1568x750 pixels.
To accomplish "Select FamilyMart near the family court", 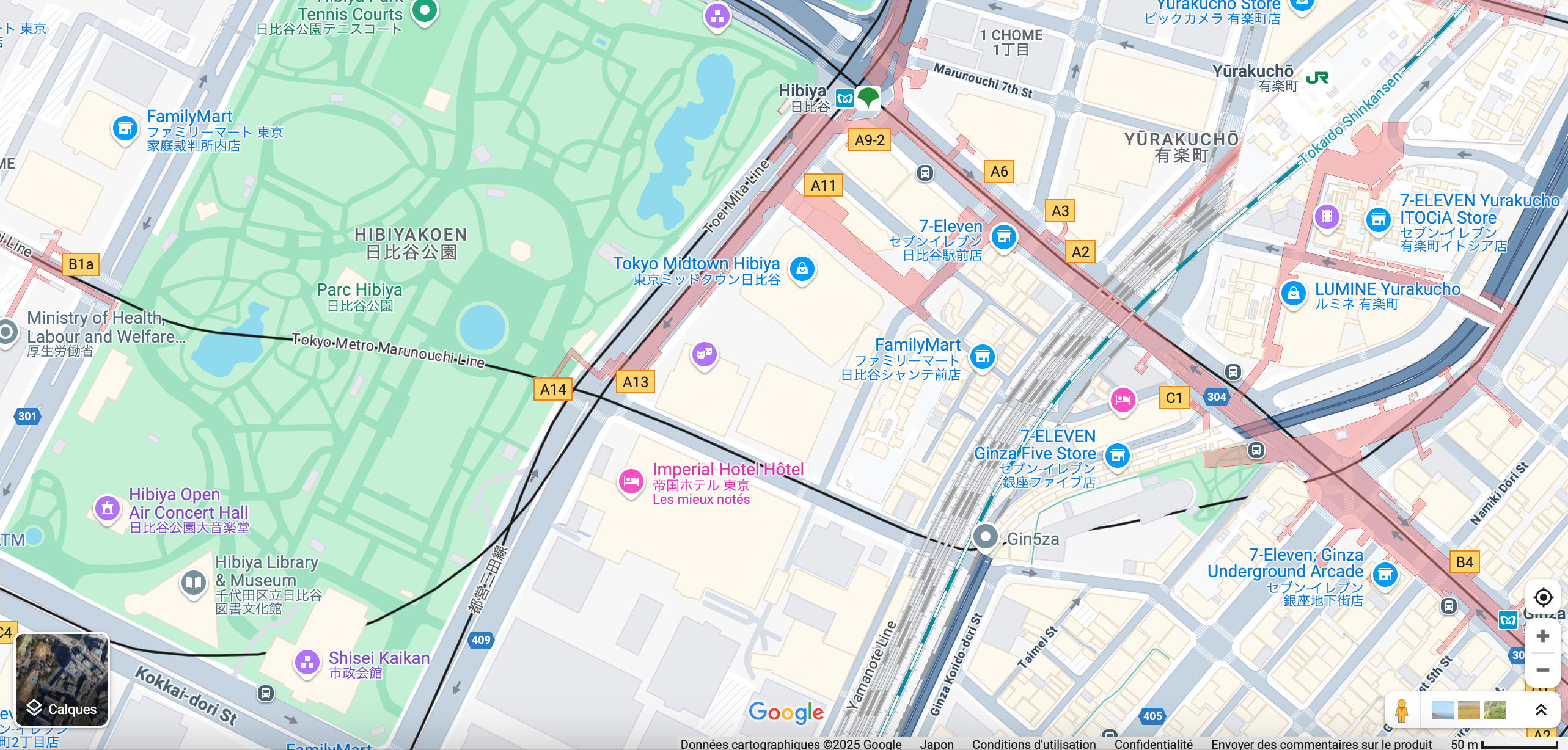I will click(125, 129).
